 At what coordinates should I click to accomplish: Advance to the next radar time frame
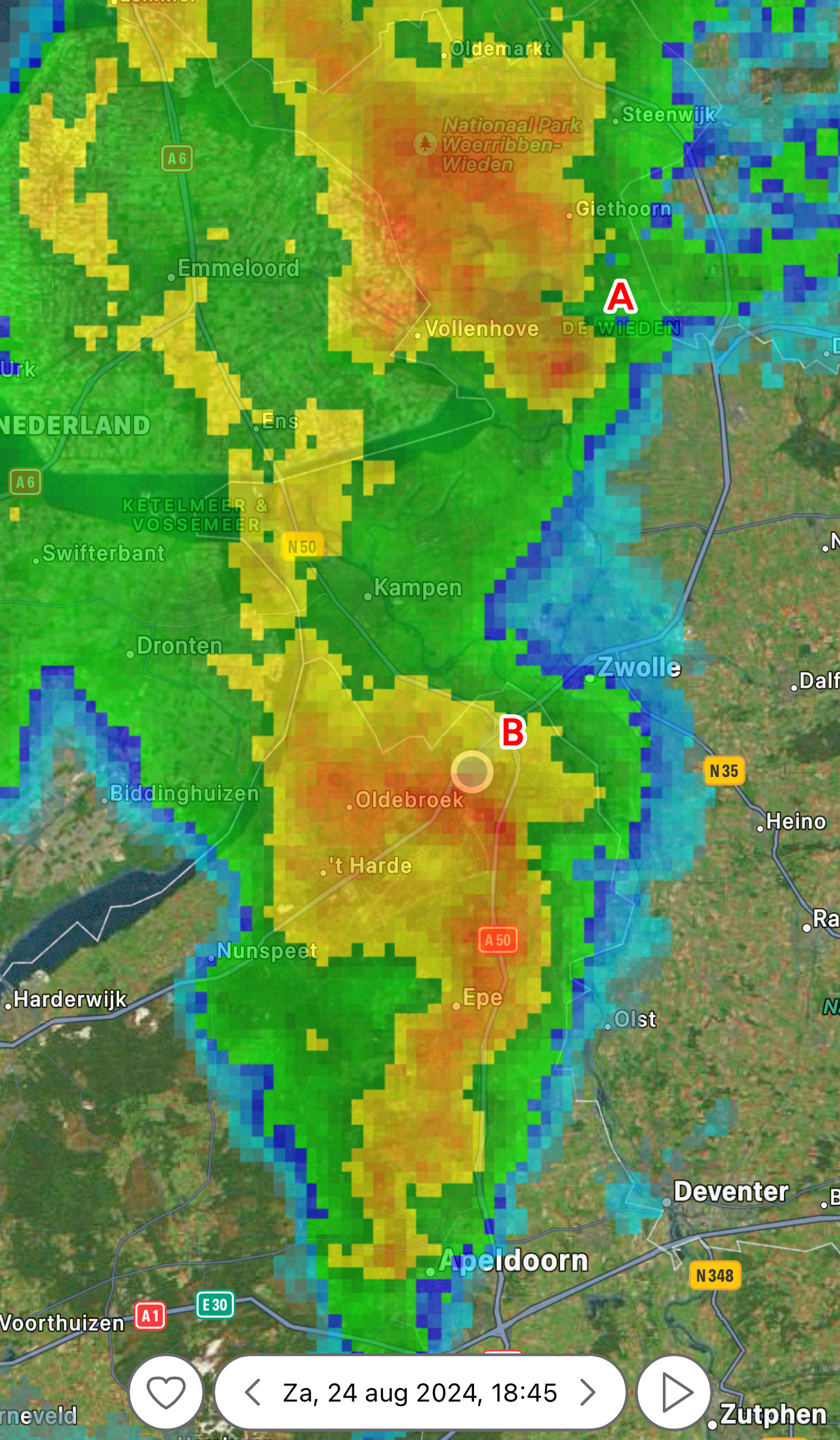[588, 1392]
